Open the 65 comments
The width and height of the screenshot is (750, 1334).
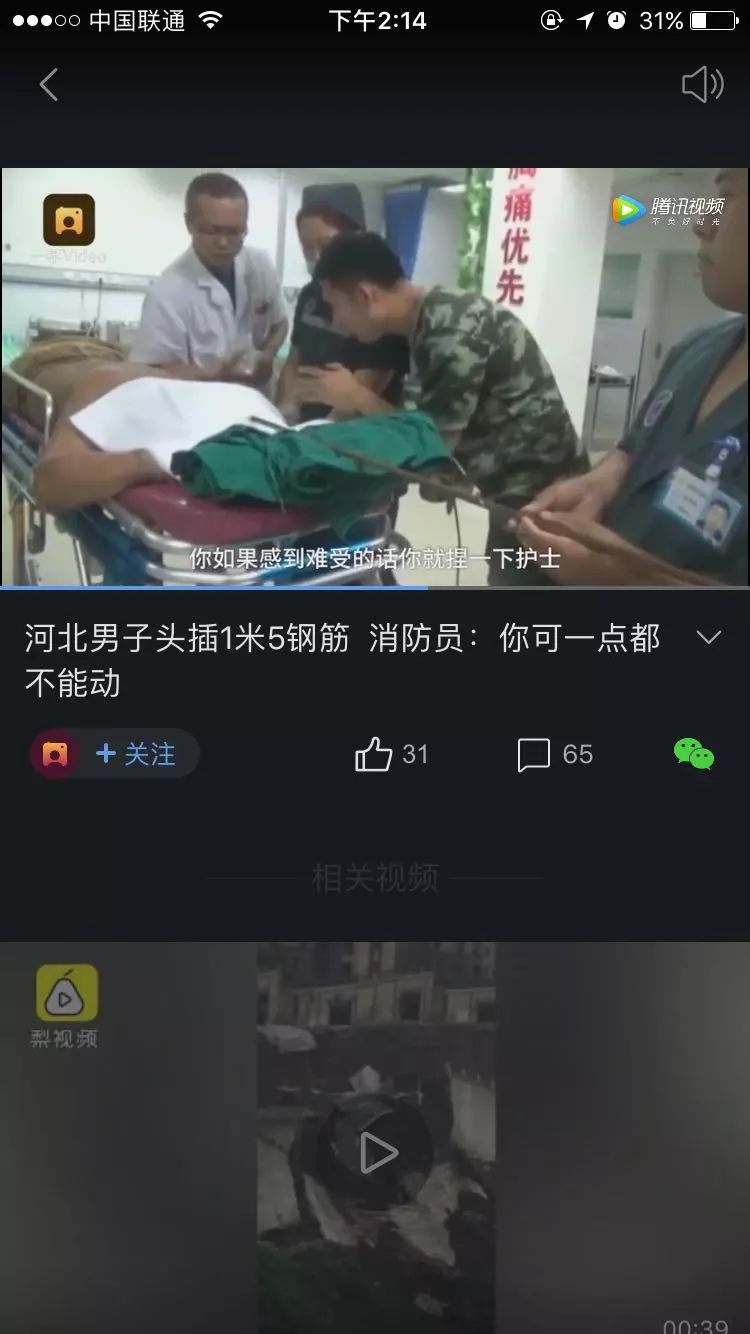tap(555, 754)
